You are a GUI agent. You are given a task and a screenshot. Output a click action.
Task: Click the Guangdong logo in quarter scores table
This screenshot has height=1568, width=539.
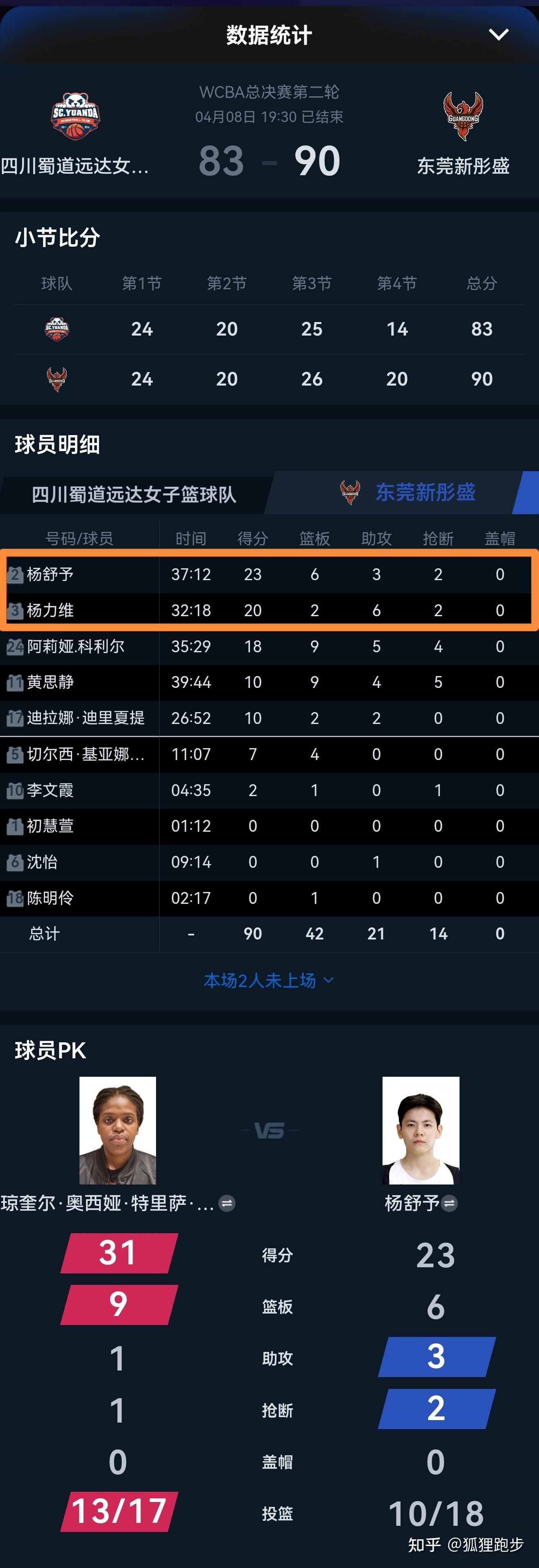pos(57,379)
